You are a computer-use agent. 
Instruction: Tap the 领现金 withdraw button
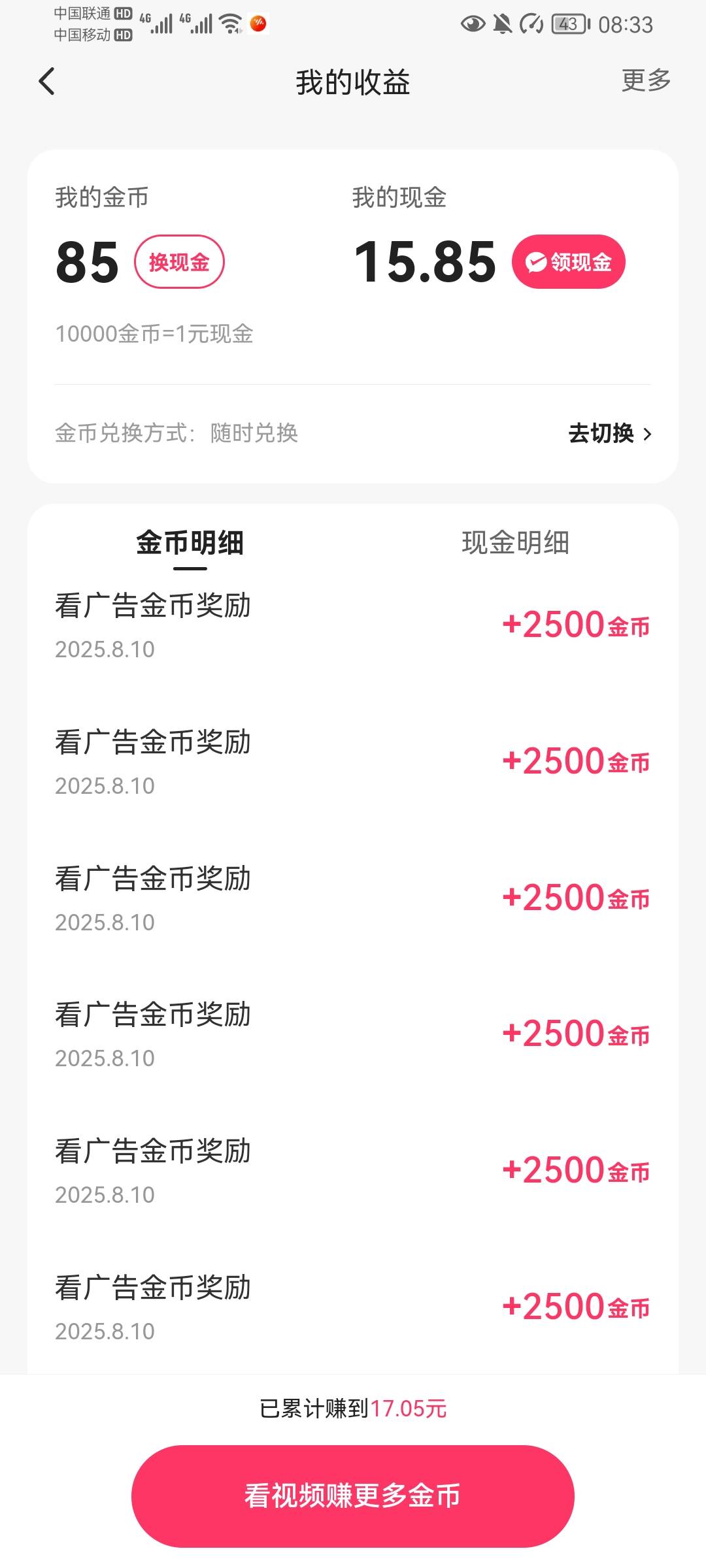[x=568, y=262]
